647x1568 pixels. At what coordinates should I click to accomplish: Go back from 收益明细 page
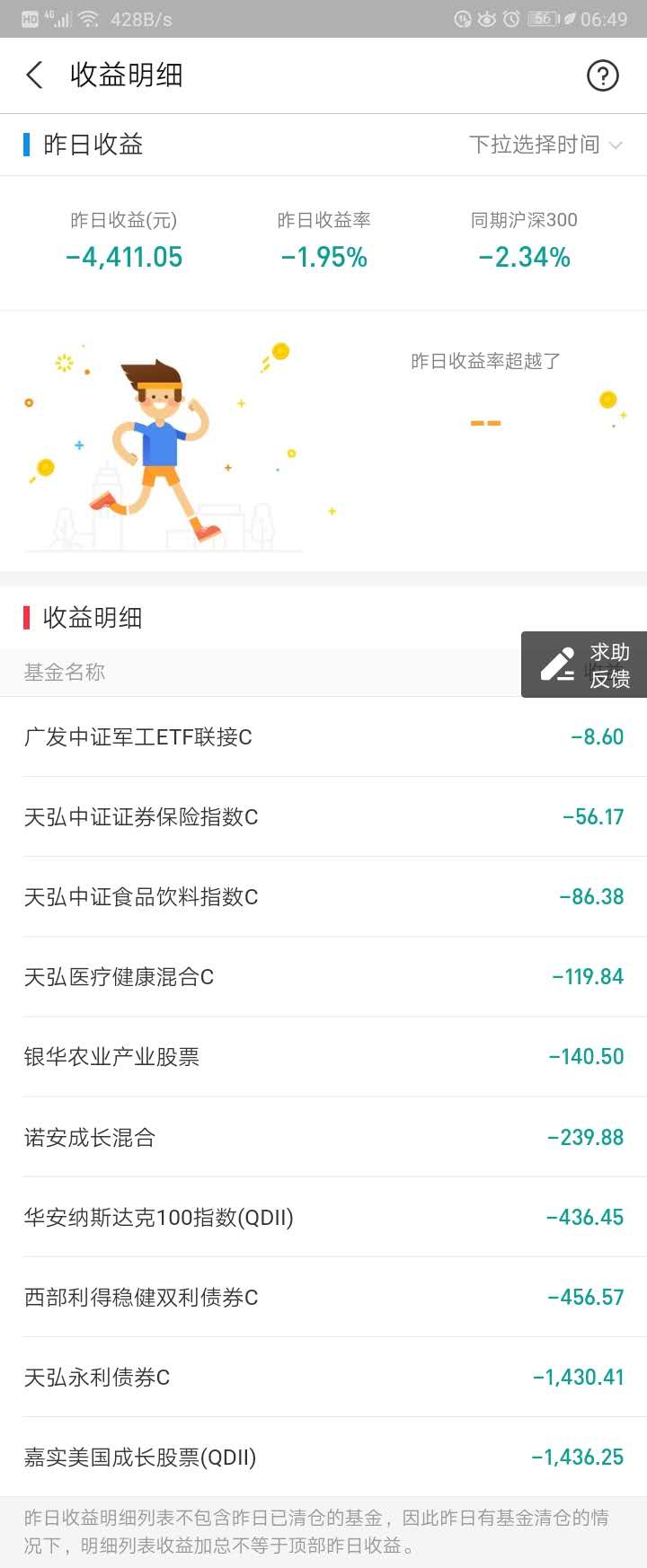(35, 75)
